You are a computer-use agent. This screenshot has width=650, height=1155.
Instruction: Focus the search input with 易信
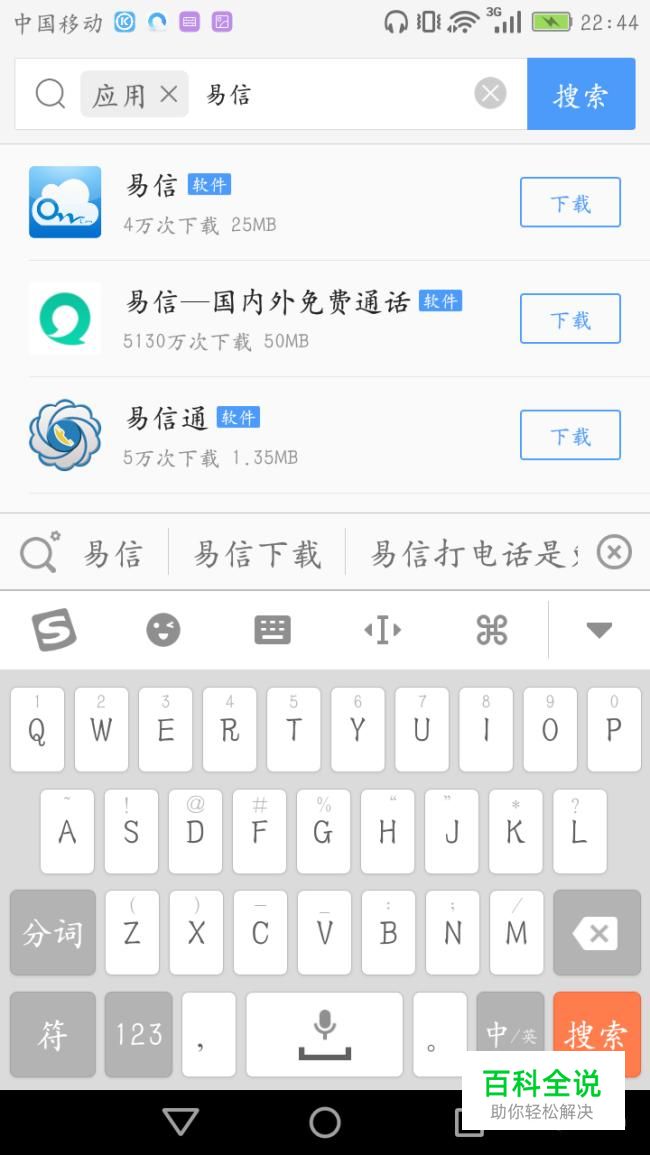click(x=330, y=94)
